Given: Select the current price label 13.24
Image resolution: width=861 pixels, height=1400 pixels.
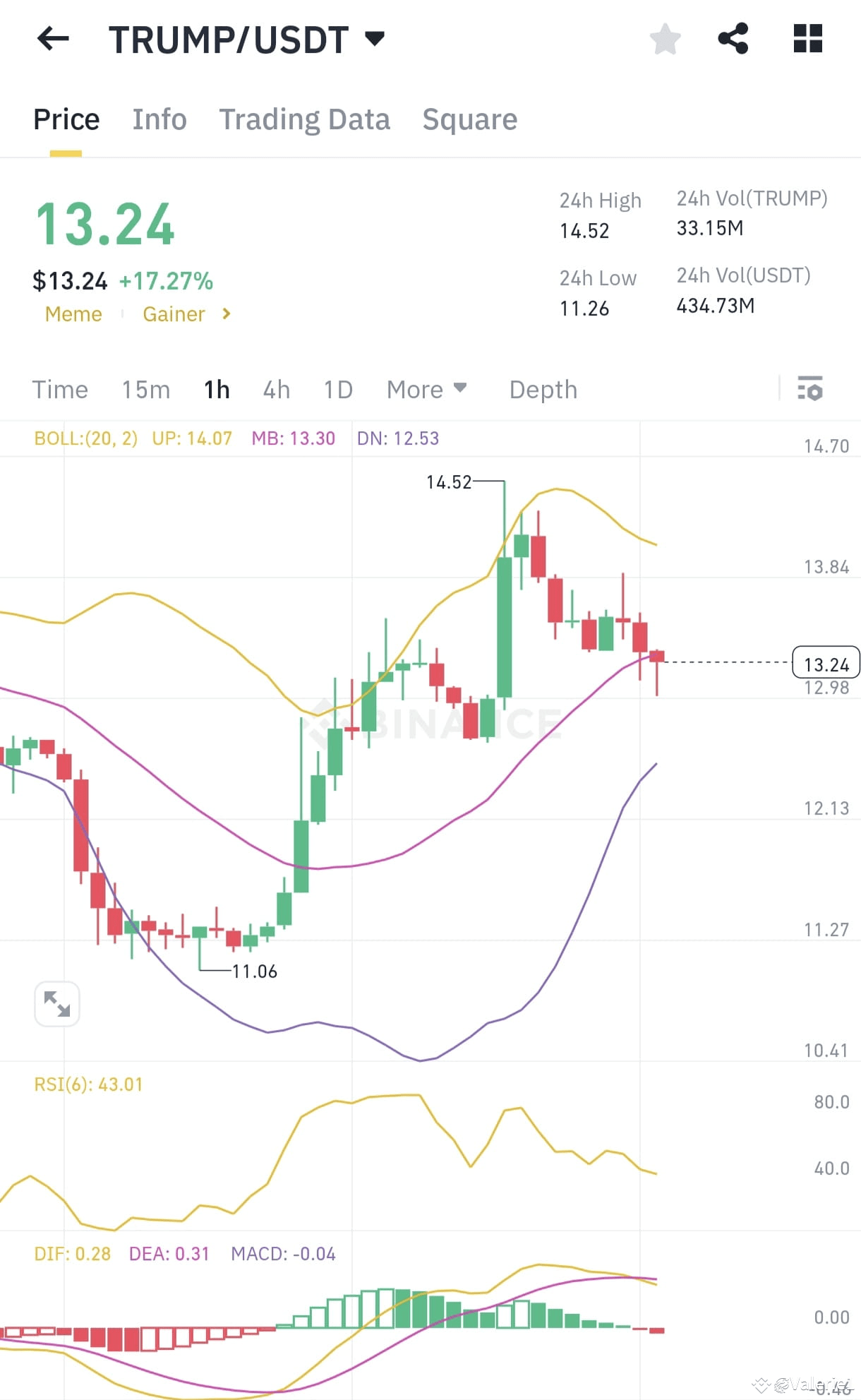Looking at the screenshot, I should [x=826, y=663].
